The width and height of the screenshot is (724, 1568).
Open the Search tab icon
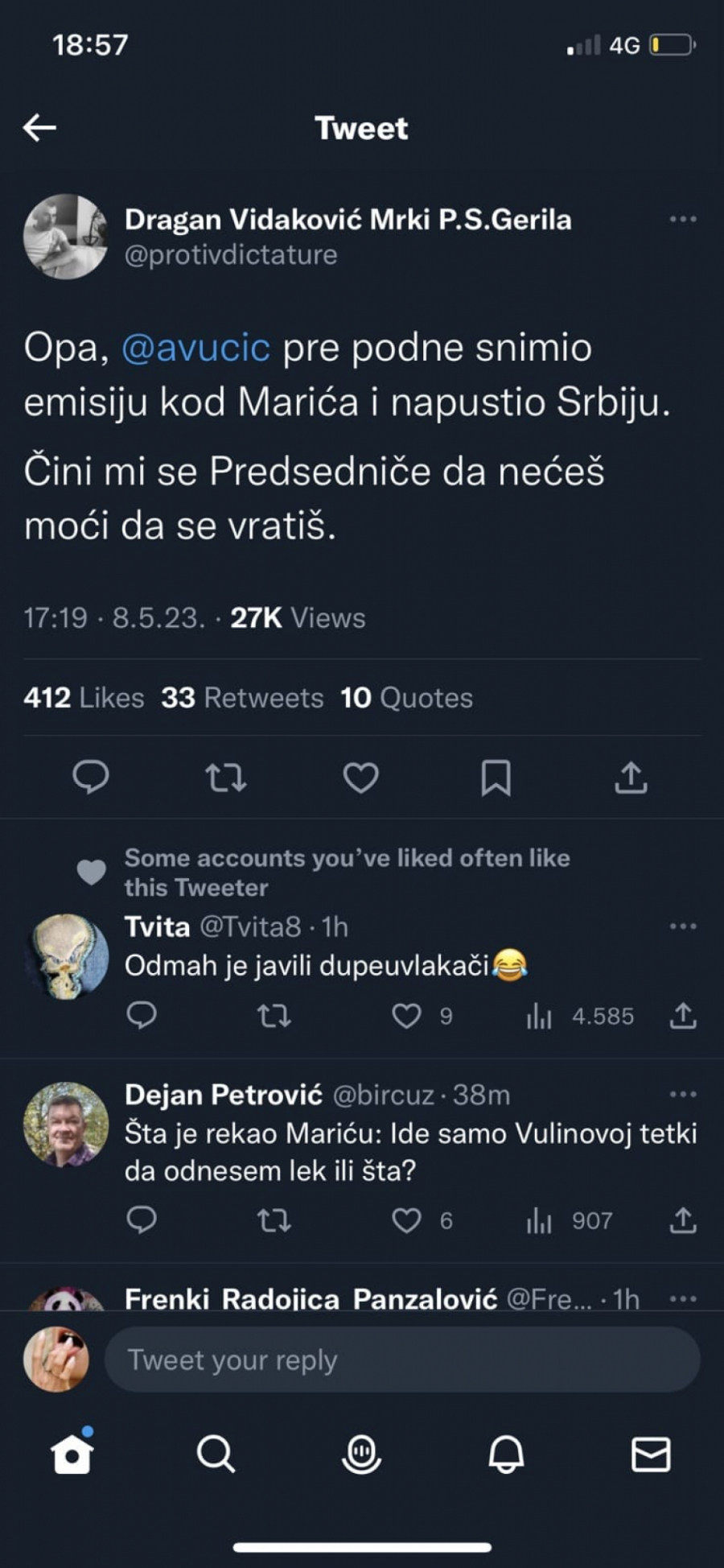[216, 1454]
